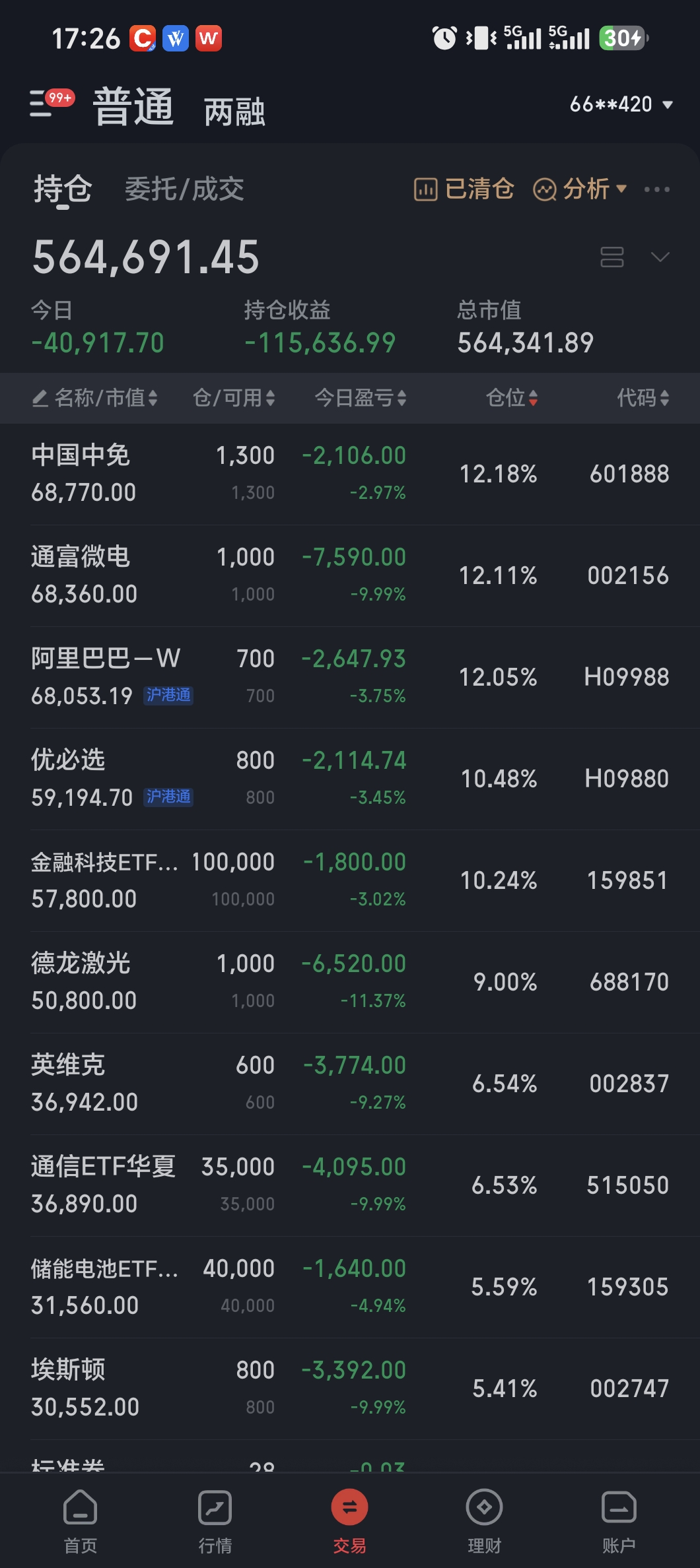Sort holdings by 仓位
This screenshot has width=700, height=1568.
[512, 398]
